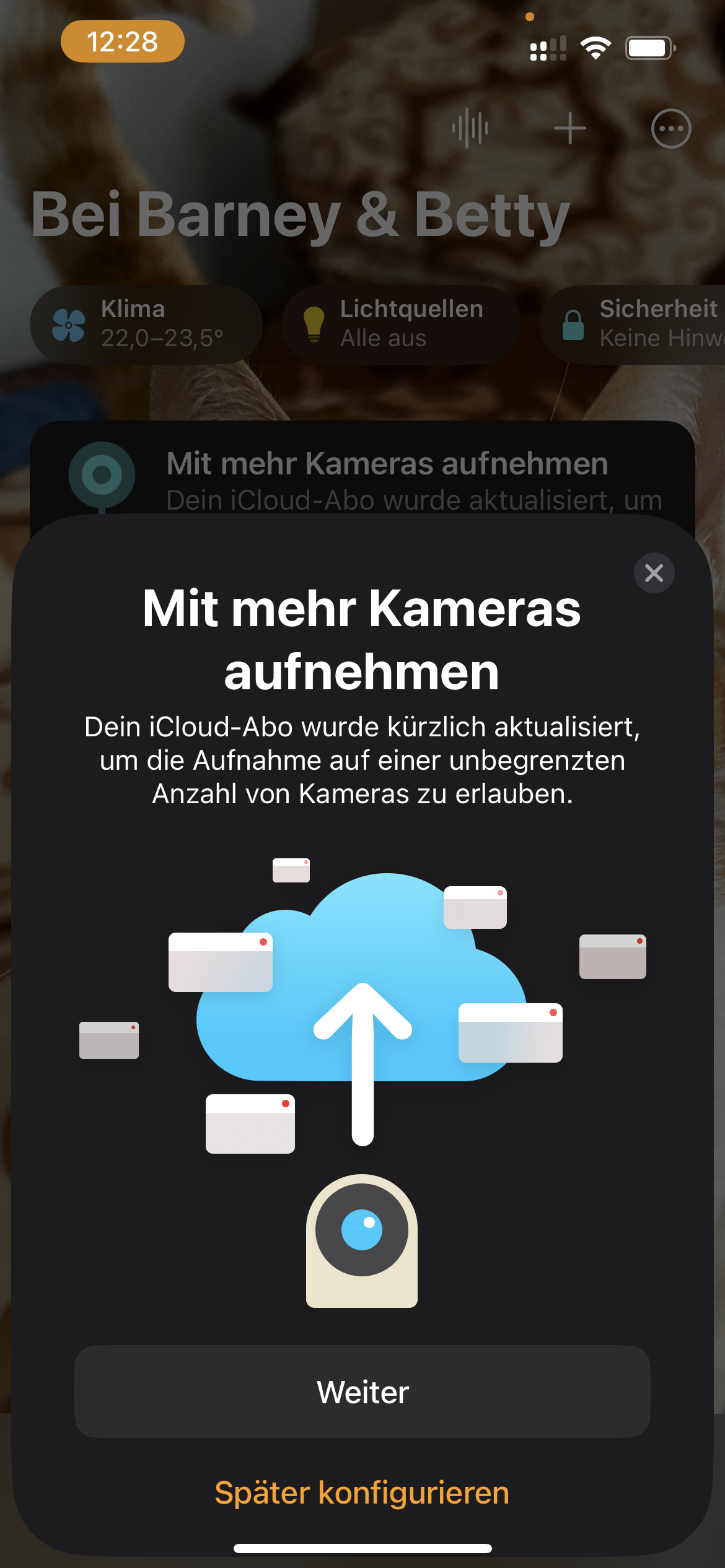Tap Weiter to continue setup
The height and width of the screenshot is (1568, 725).
pos(362,1392)
